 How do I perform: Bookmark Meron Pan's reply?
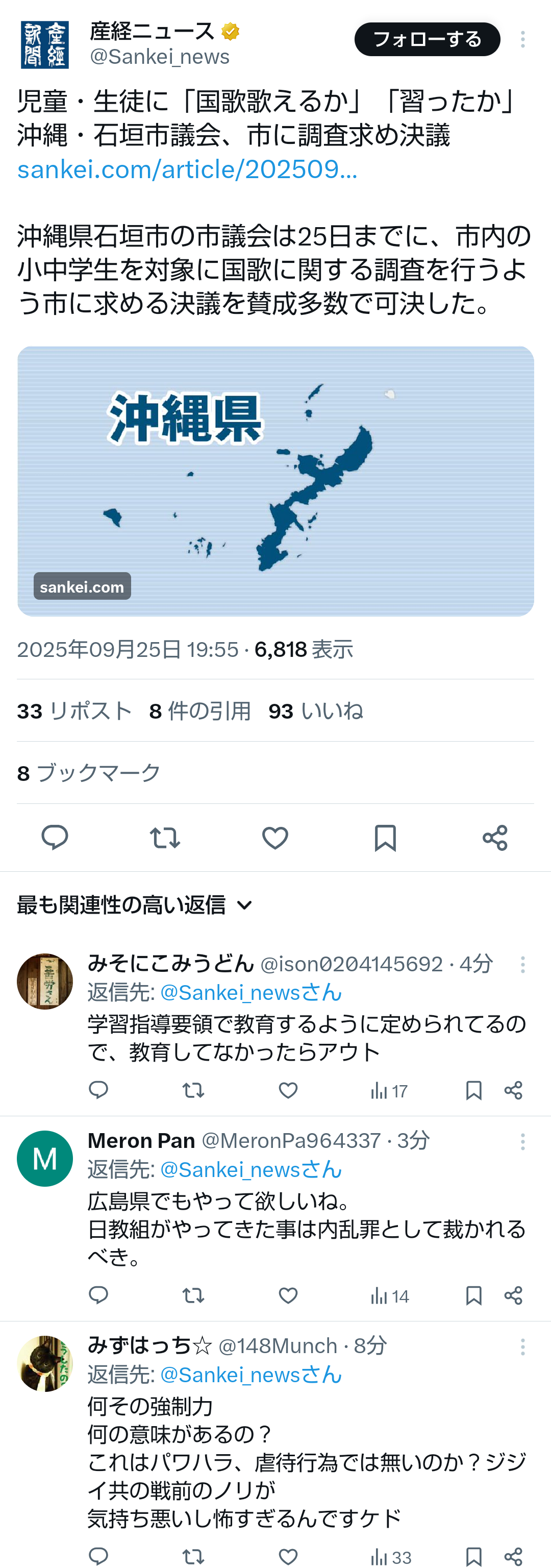tap(473, 1295)
